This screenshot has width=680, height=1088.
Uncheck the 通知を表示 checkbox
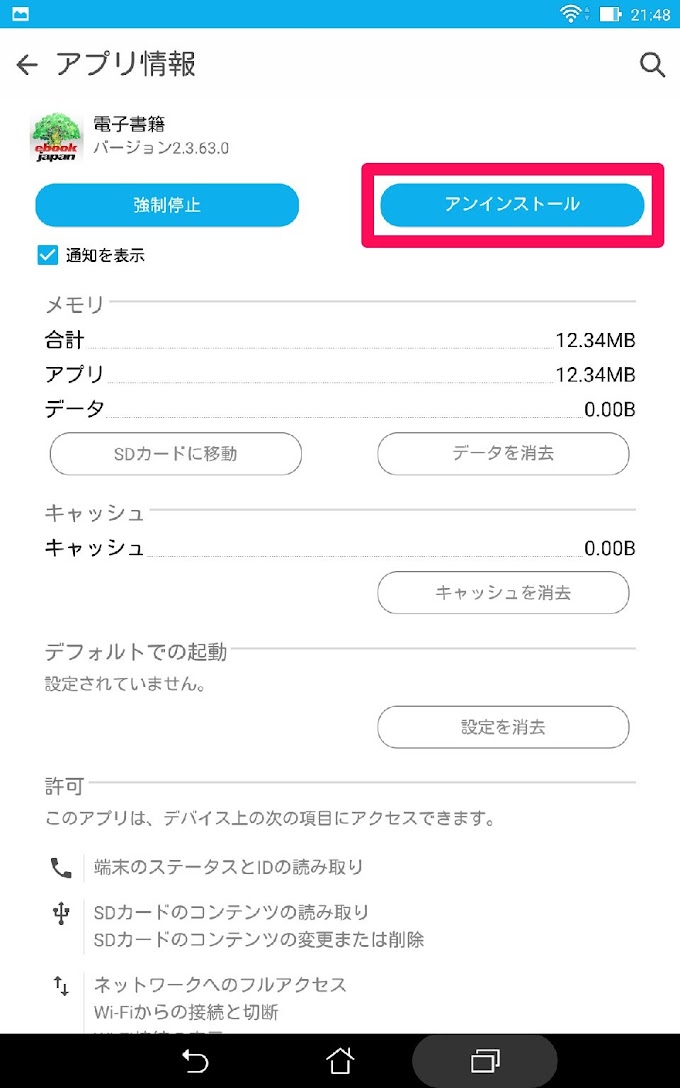[48, 255]
